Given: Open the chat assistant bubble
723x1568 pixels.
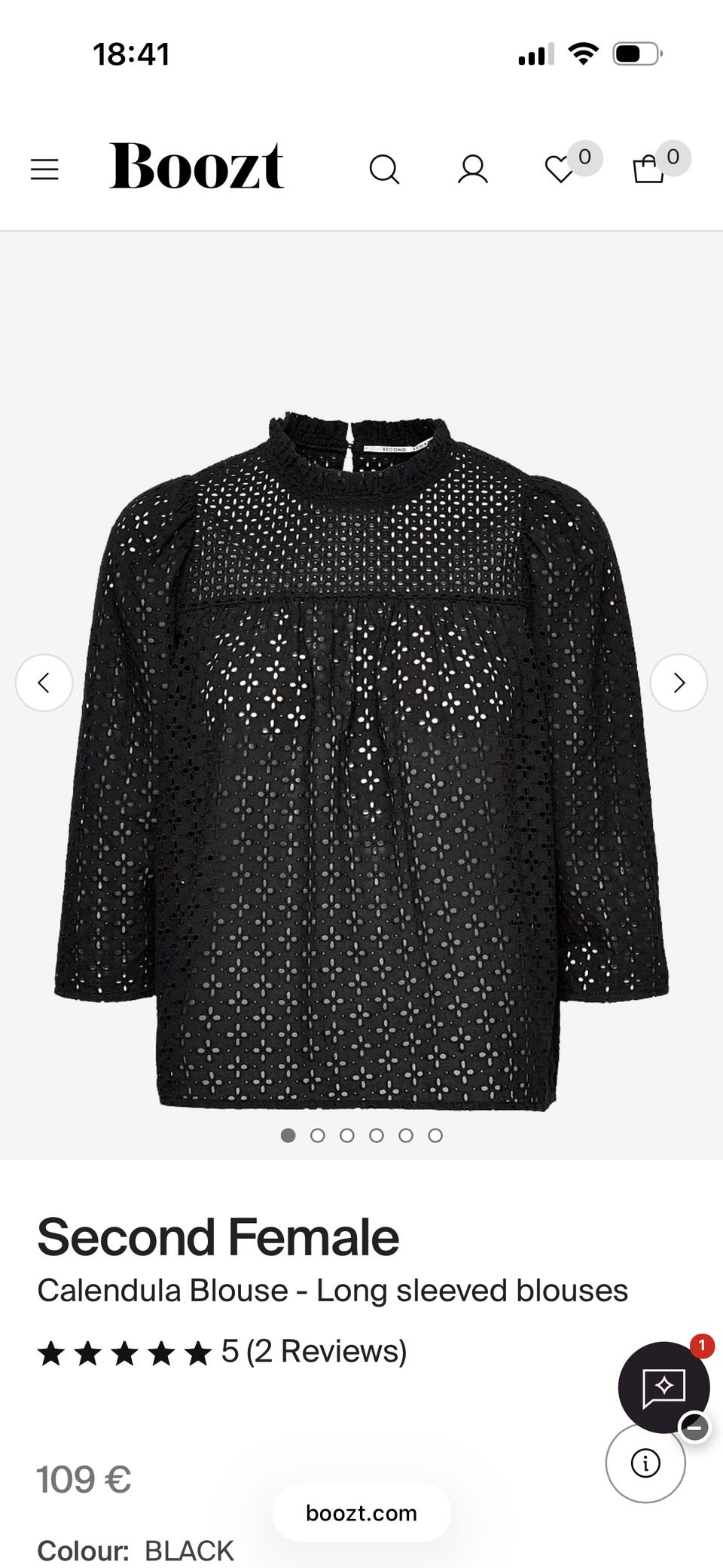Looking at the screenshot, I should 664,1387.
